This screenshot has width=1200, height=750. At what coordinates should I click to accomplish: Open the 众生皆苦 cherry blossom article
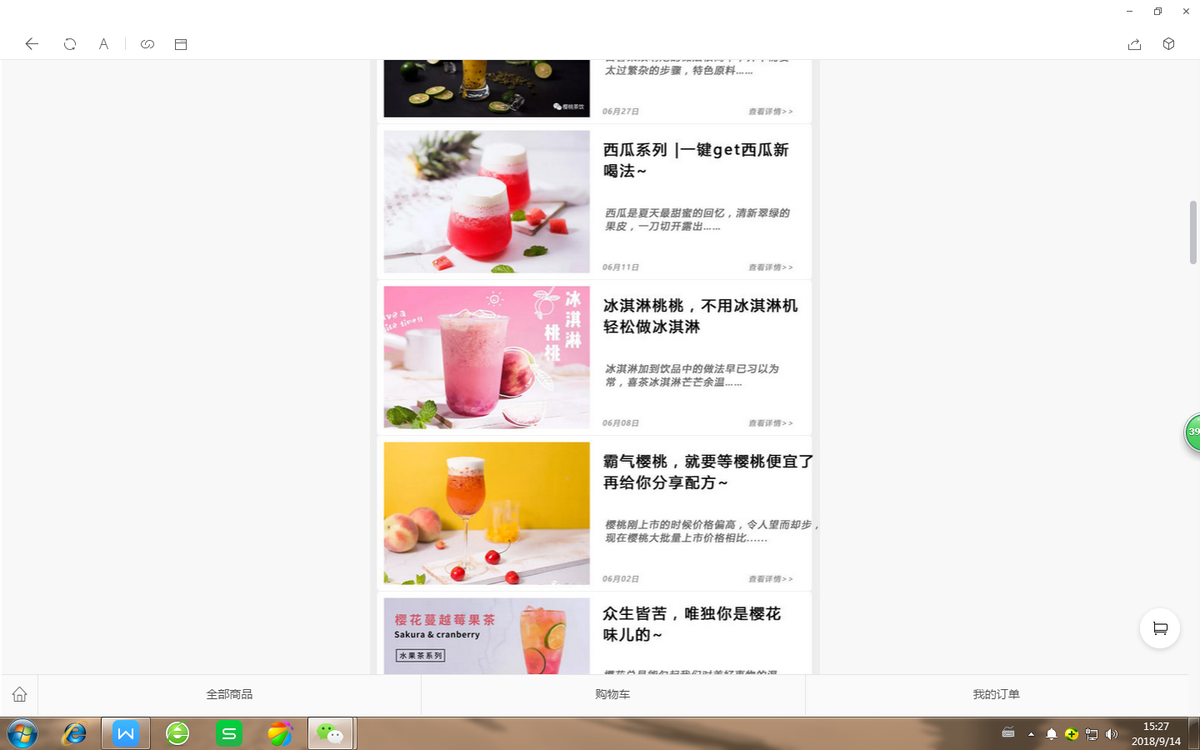point(692,624)
